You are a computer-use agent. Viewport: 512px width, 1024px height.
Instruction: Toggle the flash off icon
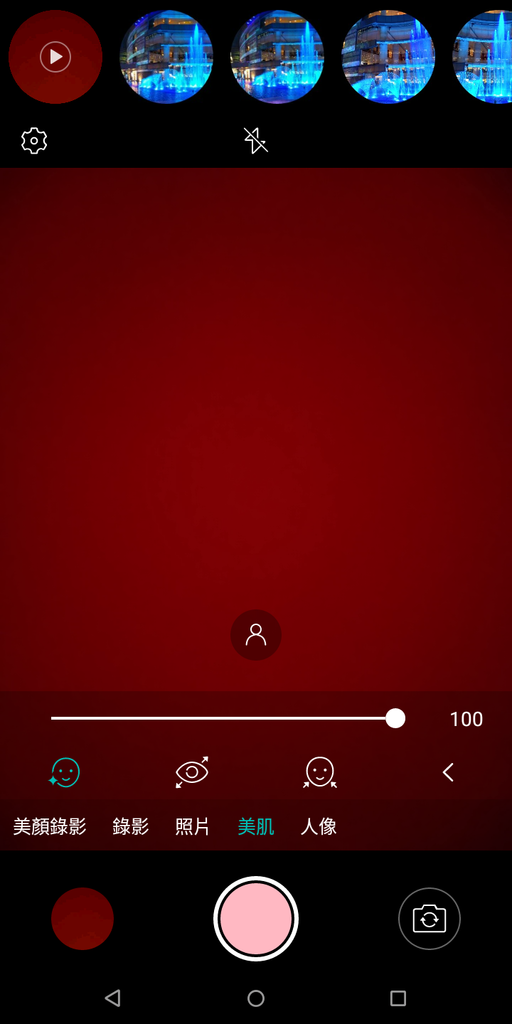click(256, 140)
